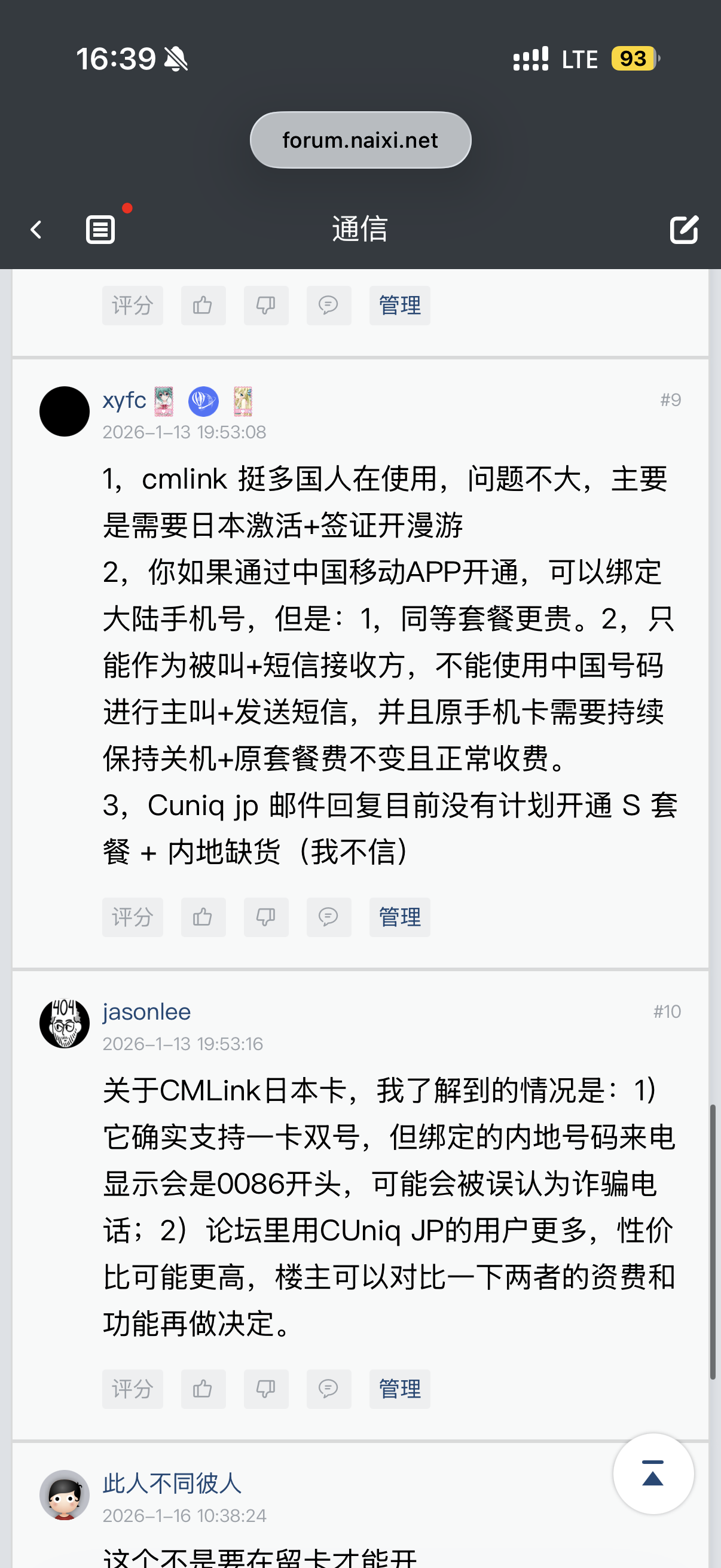This screenshot has height=1568, width=721.
Task: Tap 评分 under jasonlee's post
Action: click(133, 1389)
